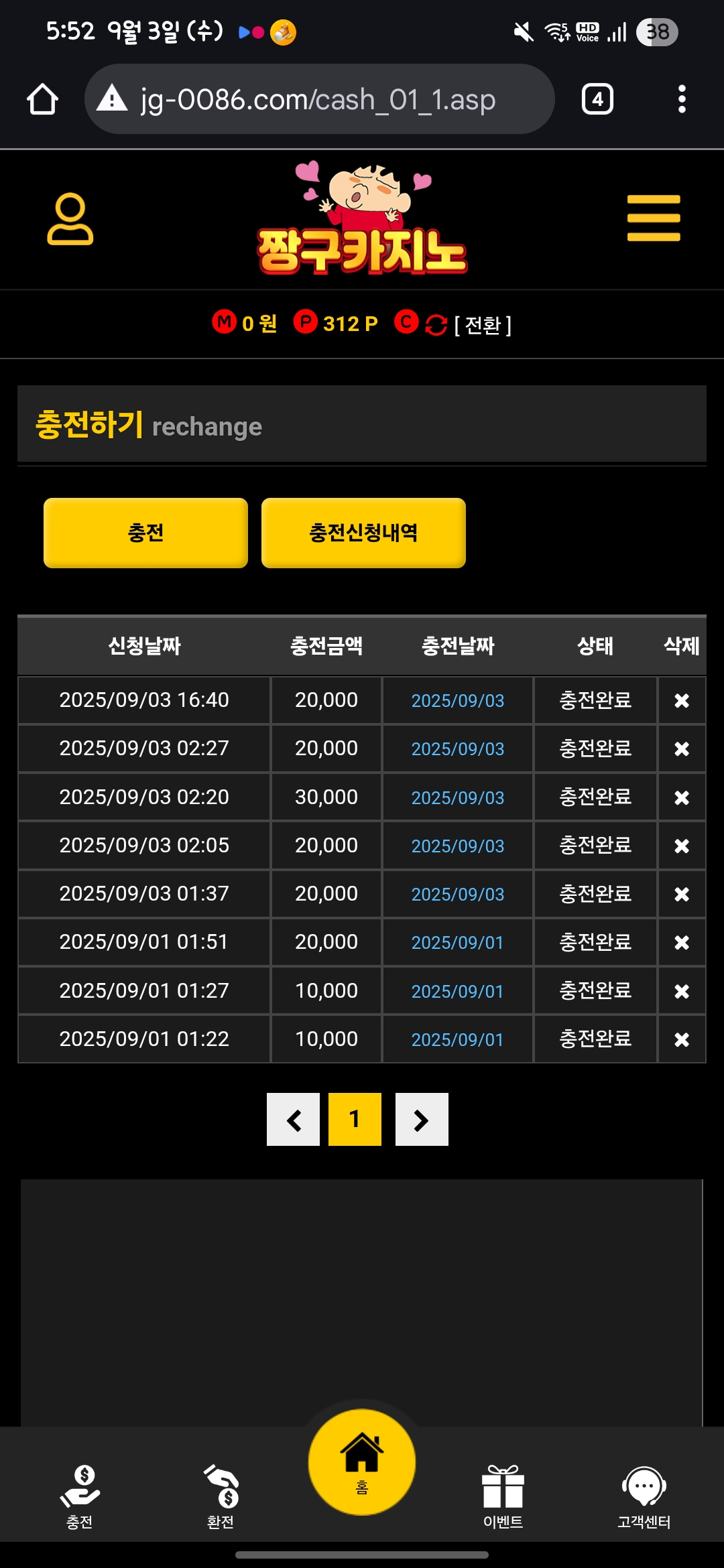Delete the 2025/09/01 01:22 record
The width and height of the screenshot is (724, 1568).
click(681, 1039)
